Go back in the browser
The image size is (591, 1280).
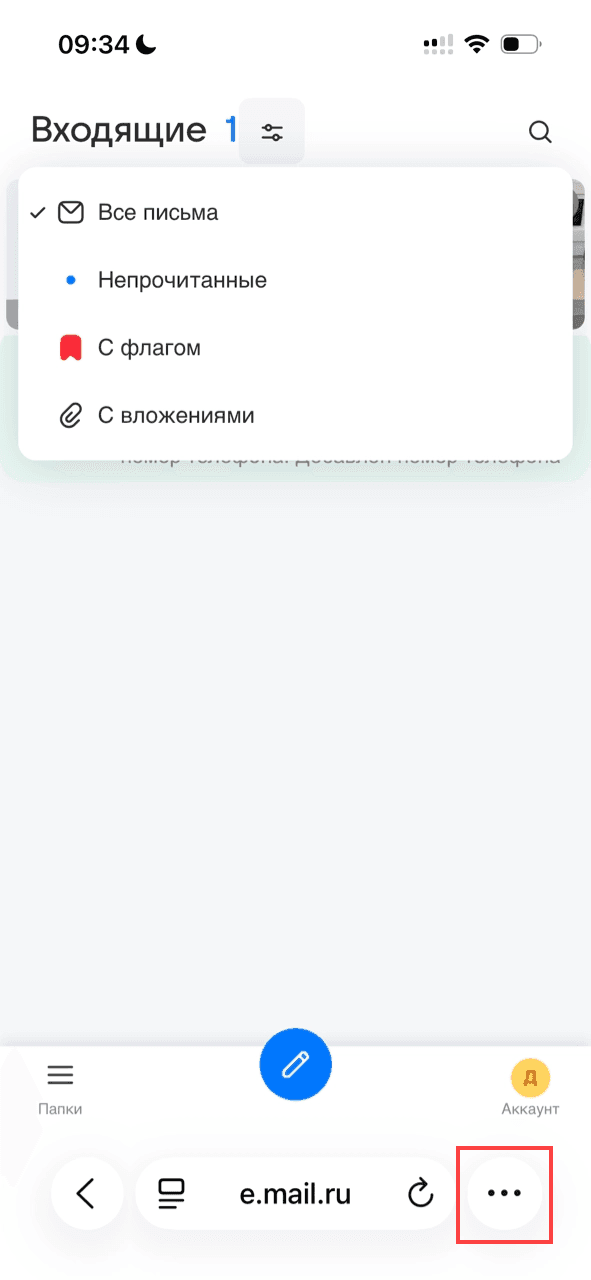87,1193
